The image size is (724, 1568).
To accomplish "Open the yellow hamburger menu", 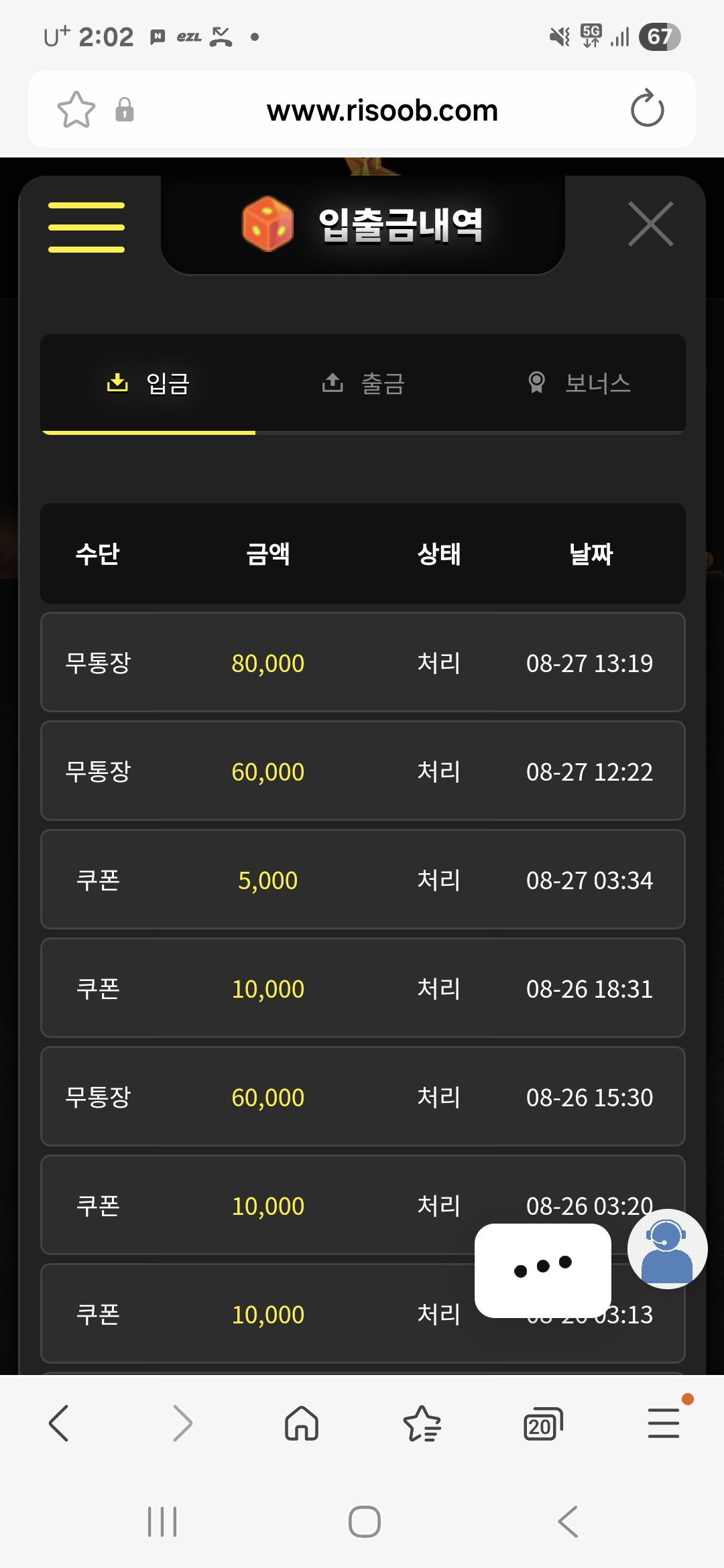I will (86, 227).
